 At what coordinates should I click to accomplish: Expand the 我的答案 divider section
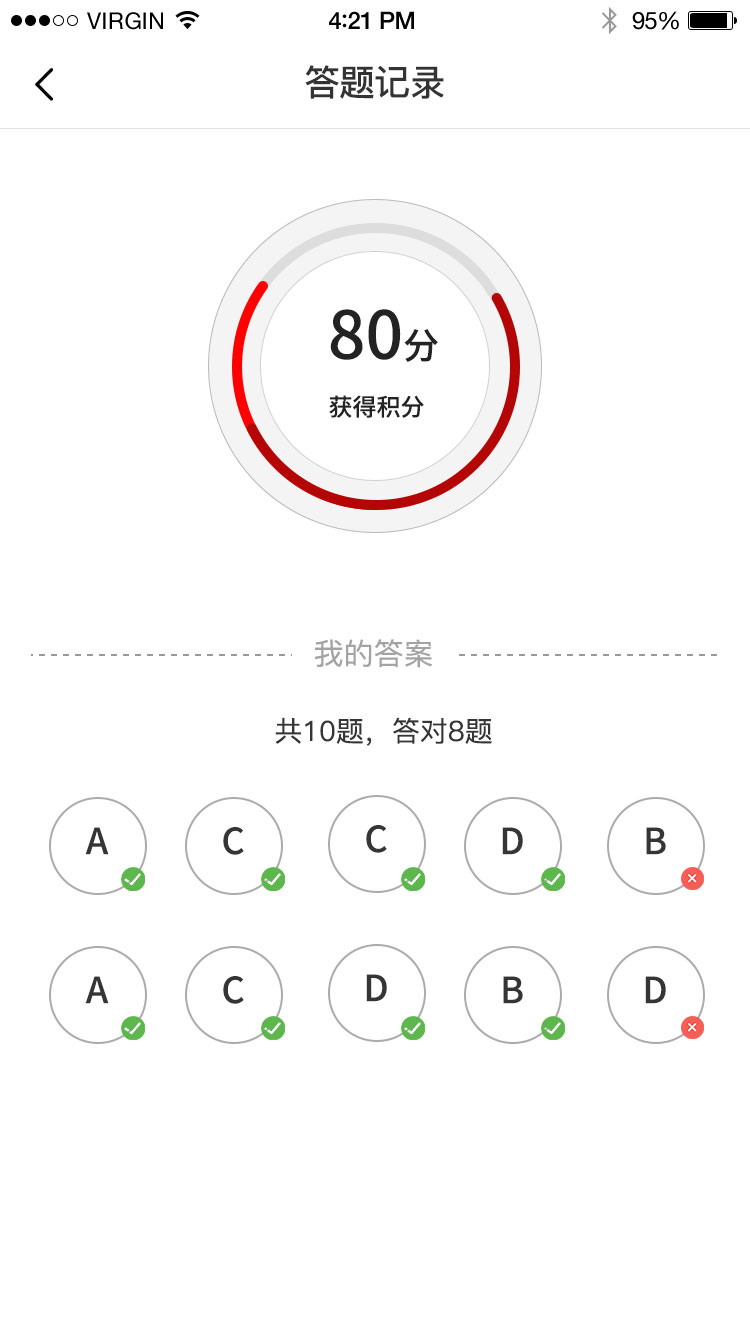pyautogui.click(x=375, y=653)
